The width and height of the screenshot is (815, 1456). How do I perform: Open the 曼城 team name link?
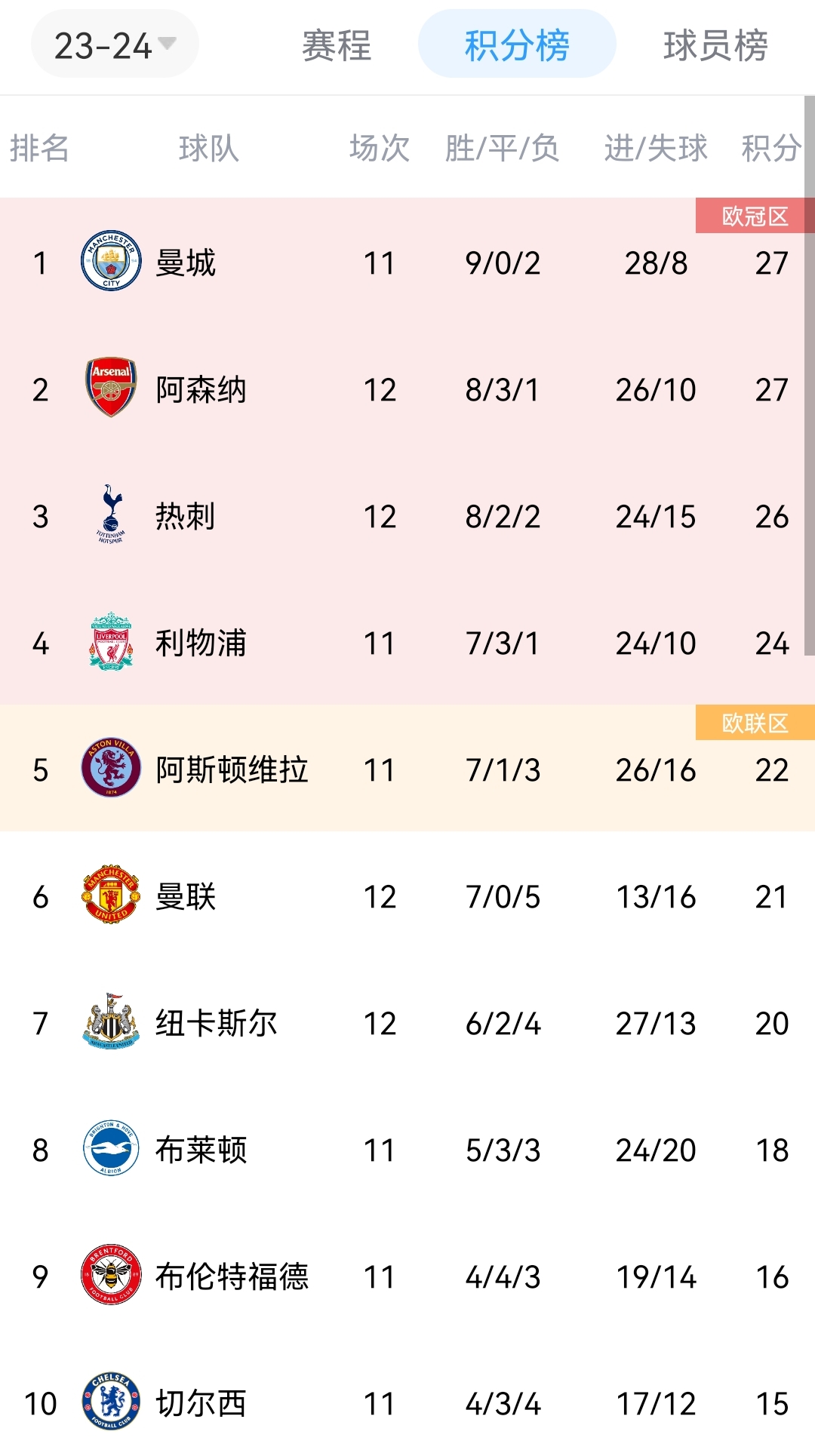(186, 262)
